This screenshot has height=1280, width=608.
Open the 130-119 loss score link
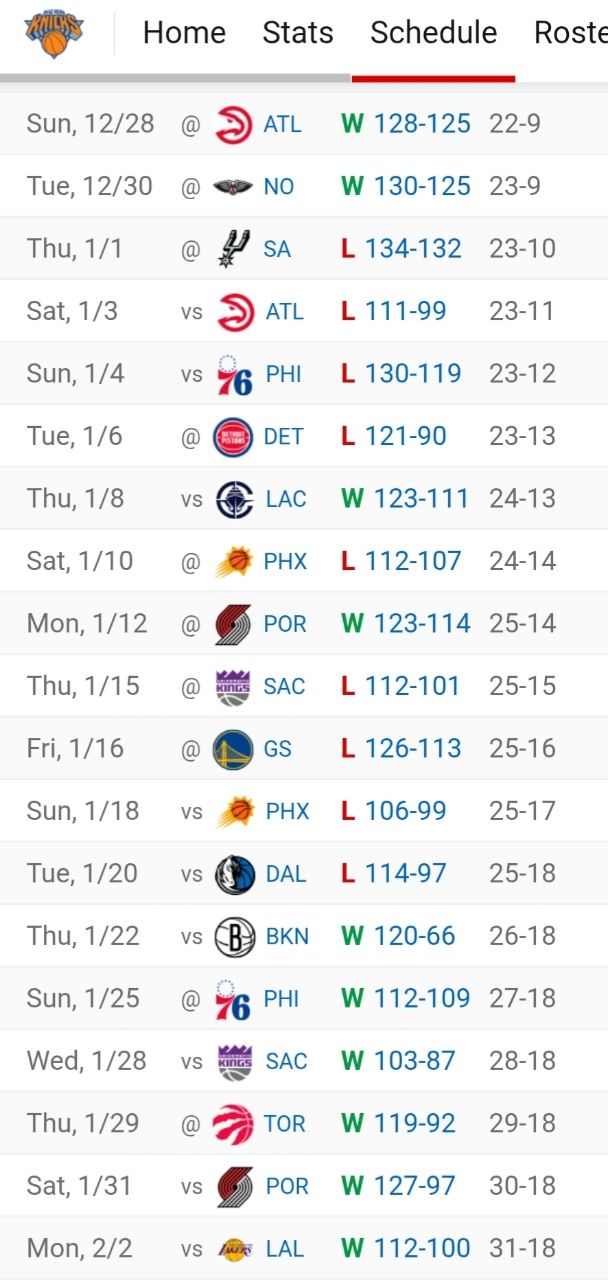[x=413, y=374]
